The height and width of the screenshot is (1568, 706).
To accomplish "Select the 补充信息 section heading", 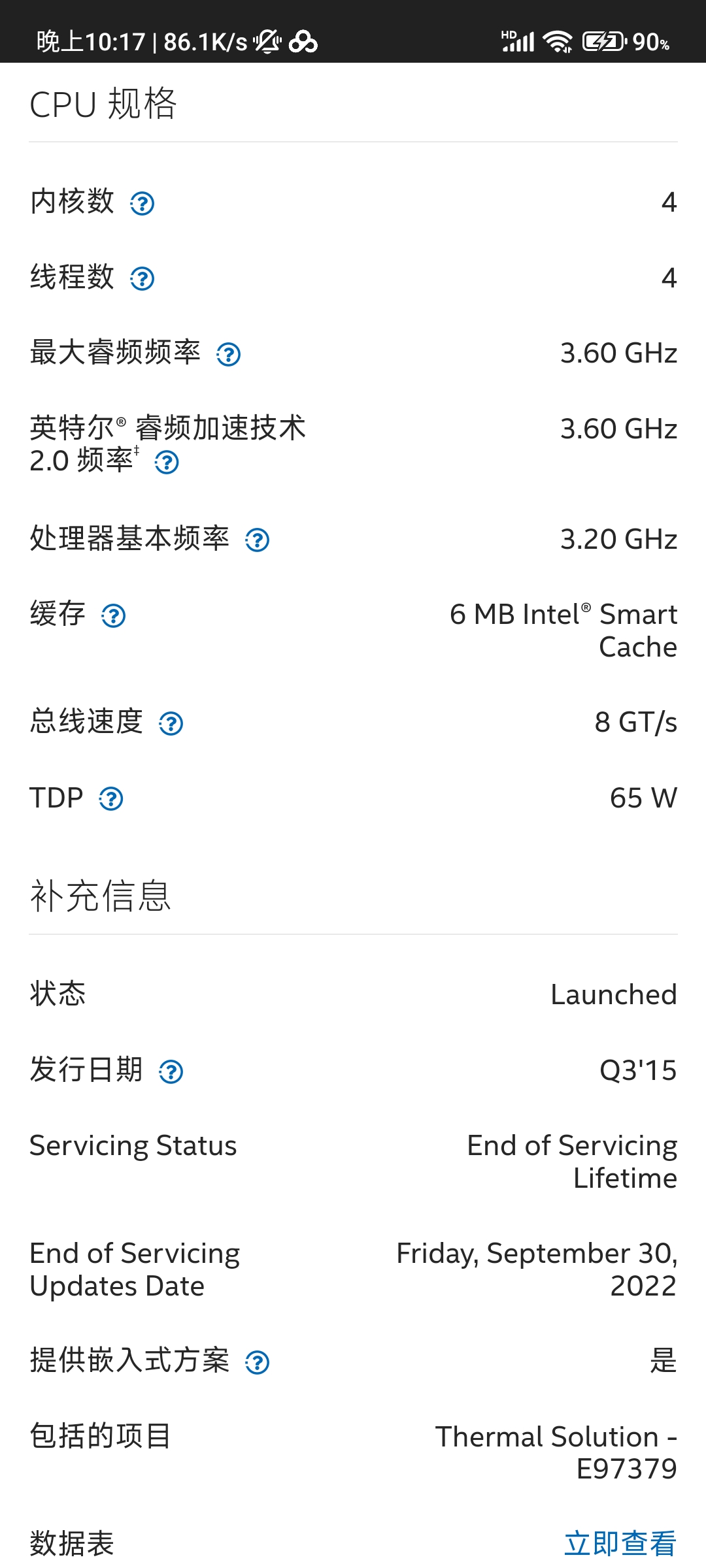I will tap(100, 896).
